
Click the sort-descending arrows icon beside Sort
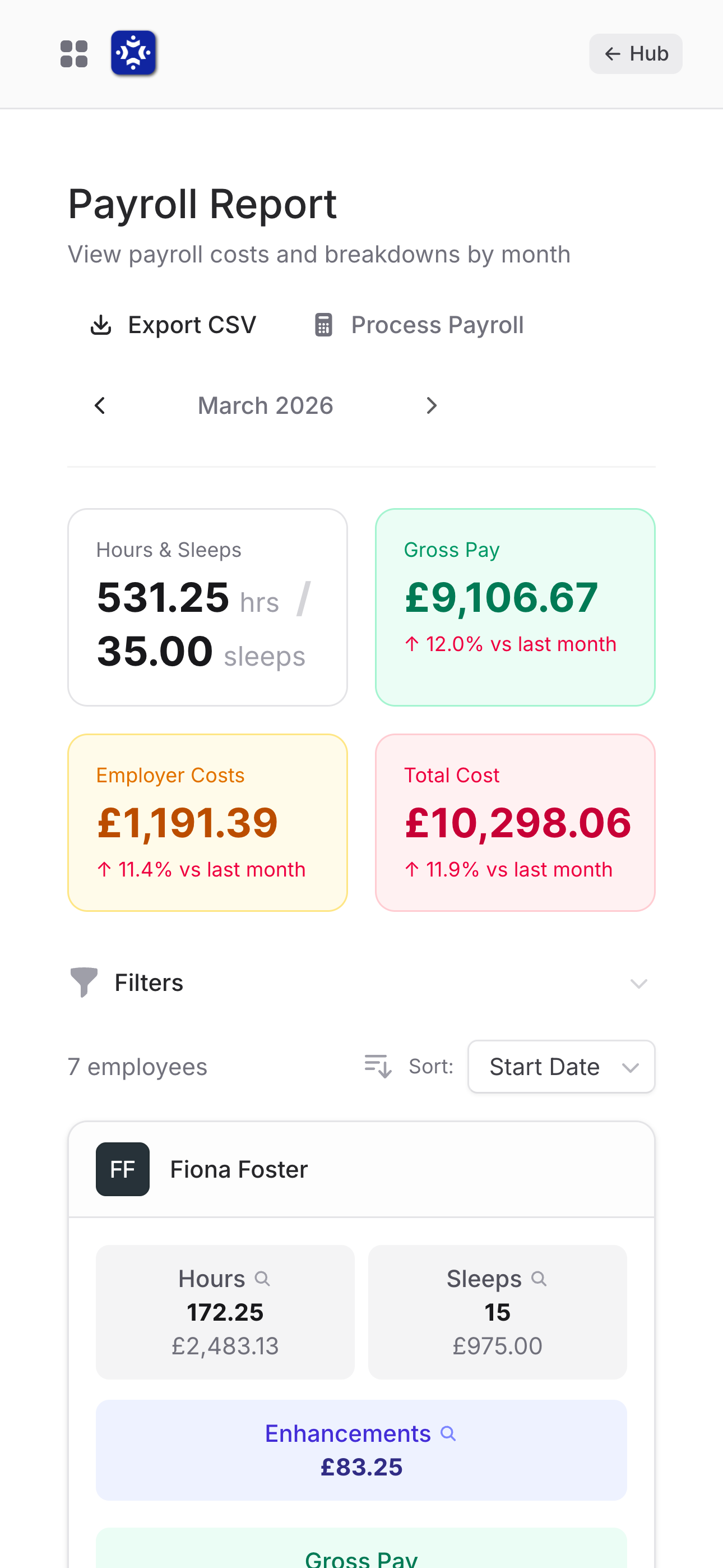coord(376,1067)
